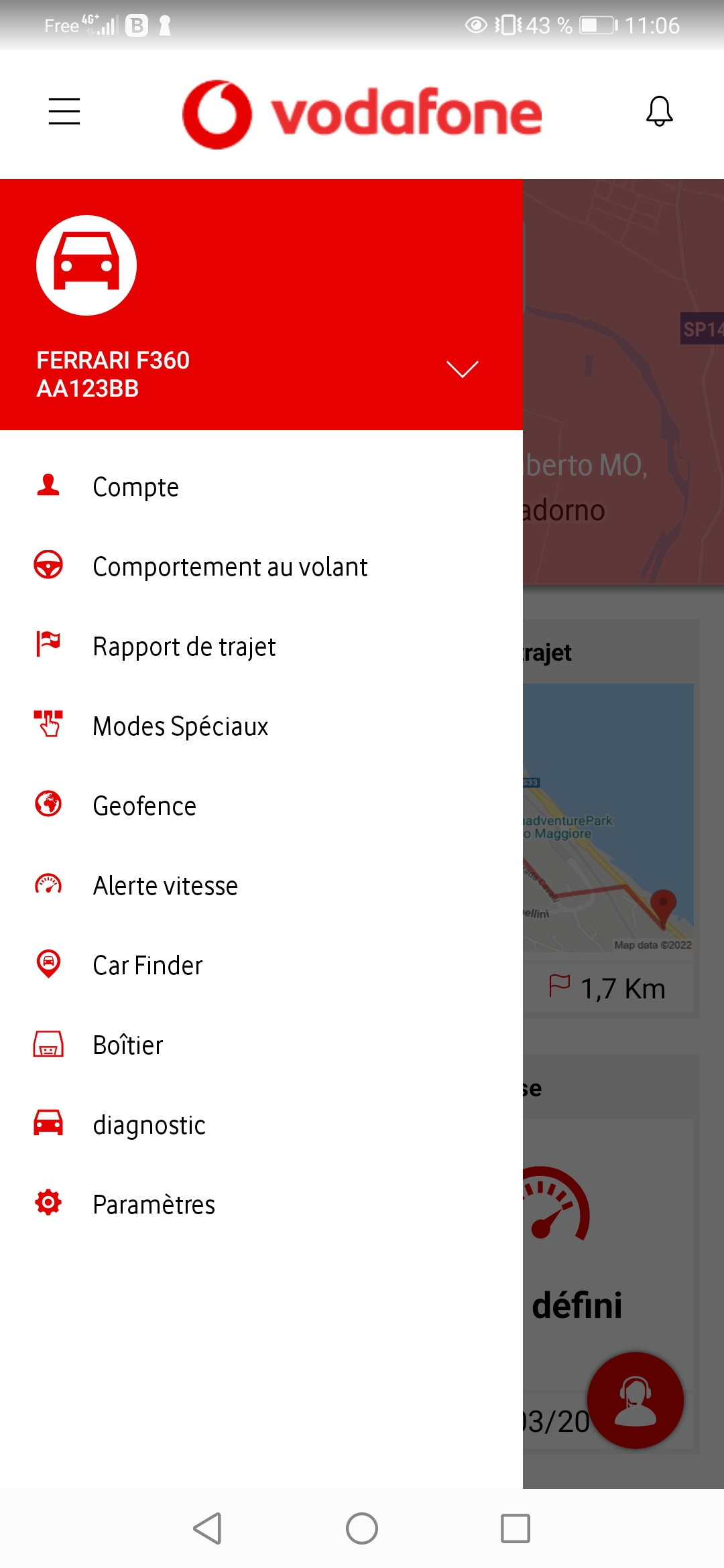The width and height of the screenshot is (724, 1568).
Task: Open the notifications bell
Action: point(659,111)
